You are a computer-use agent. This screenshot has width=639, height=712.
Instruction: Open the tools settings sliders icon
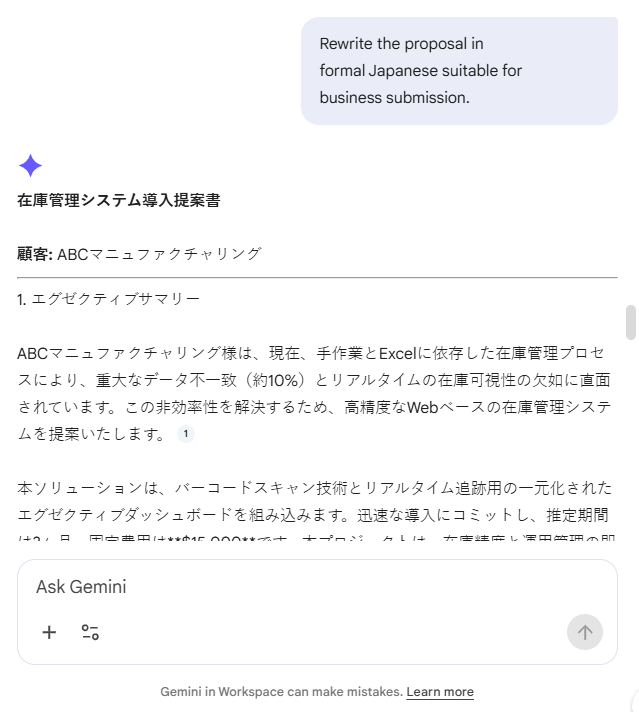click(90, 632)
